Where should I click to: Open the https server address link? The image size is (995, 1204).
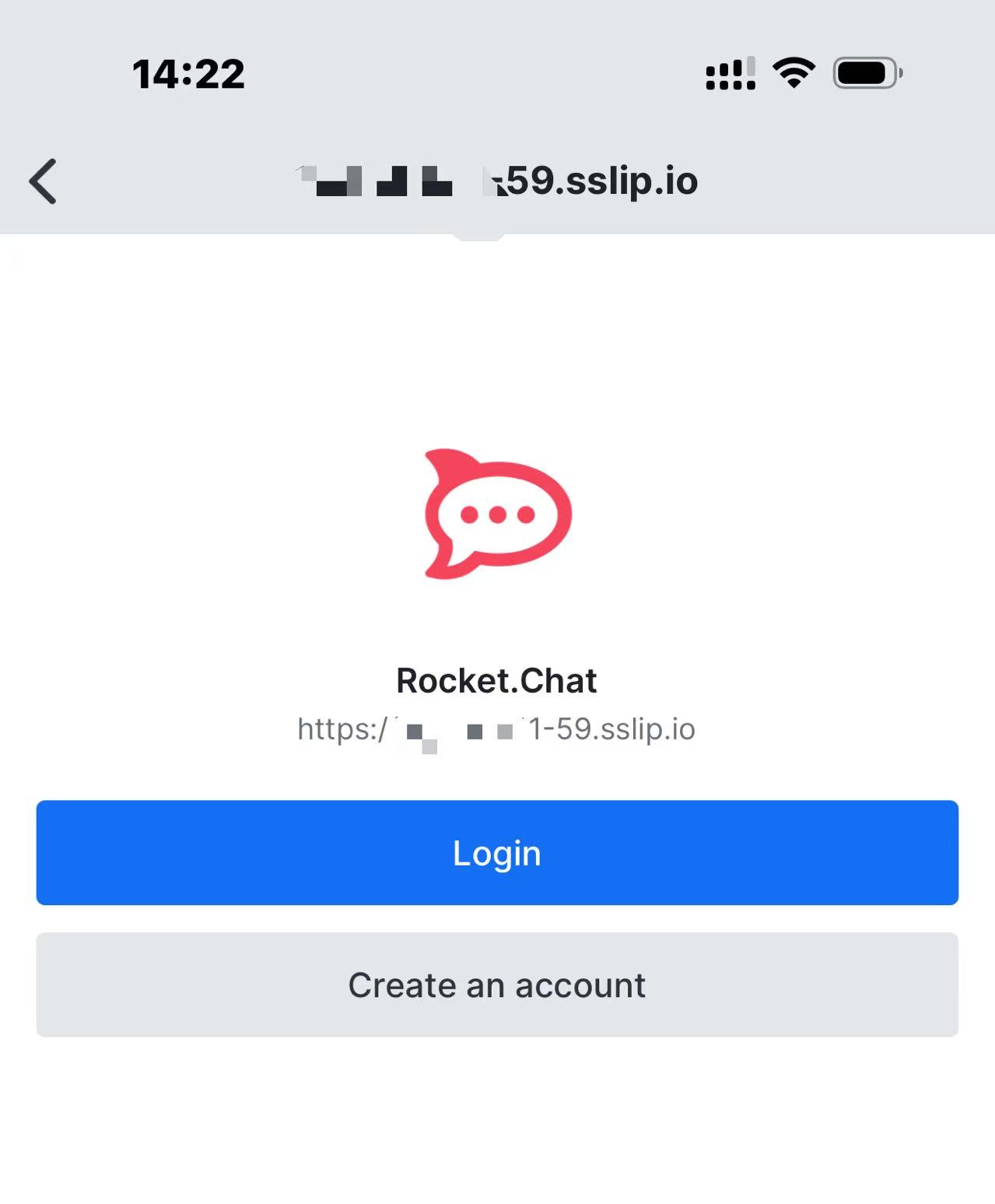(x=496, y=730)
